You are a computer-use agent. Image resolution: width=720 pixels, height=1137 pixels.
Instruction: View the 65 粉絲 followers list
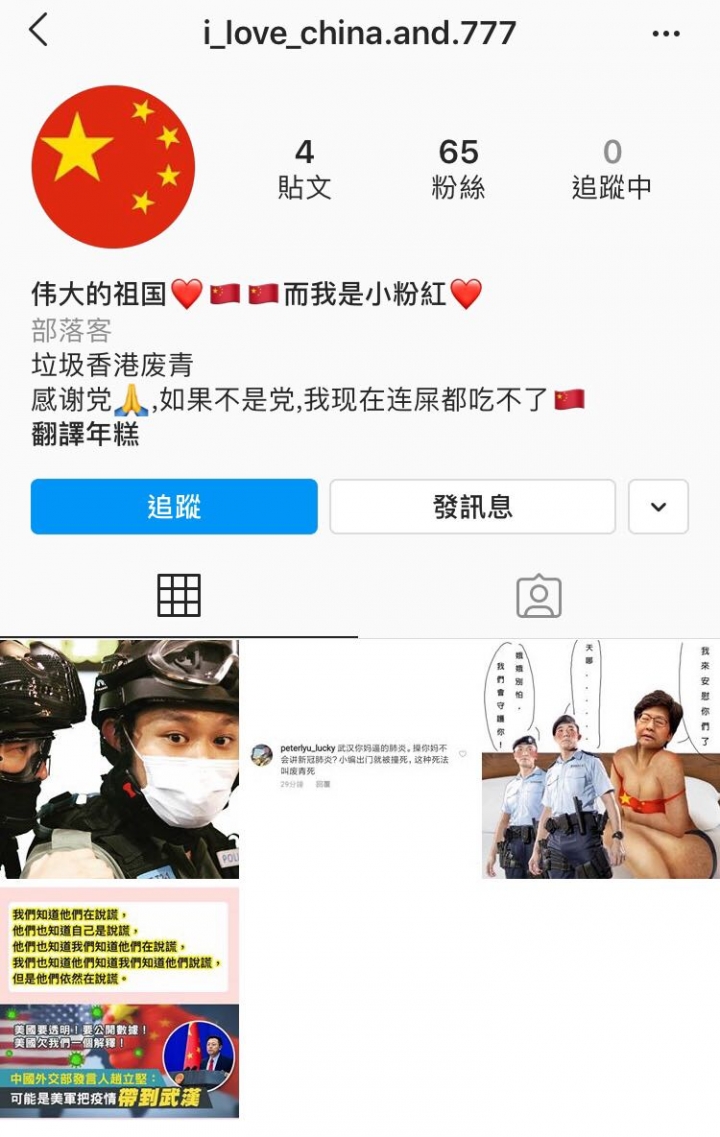458,168
